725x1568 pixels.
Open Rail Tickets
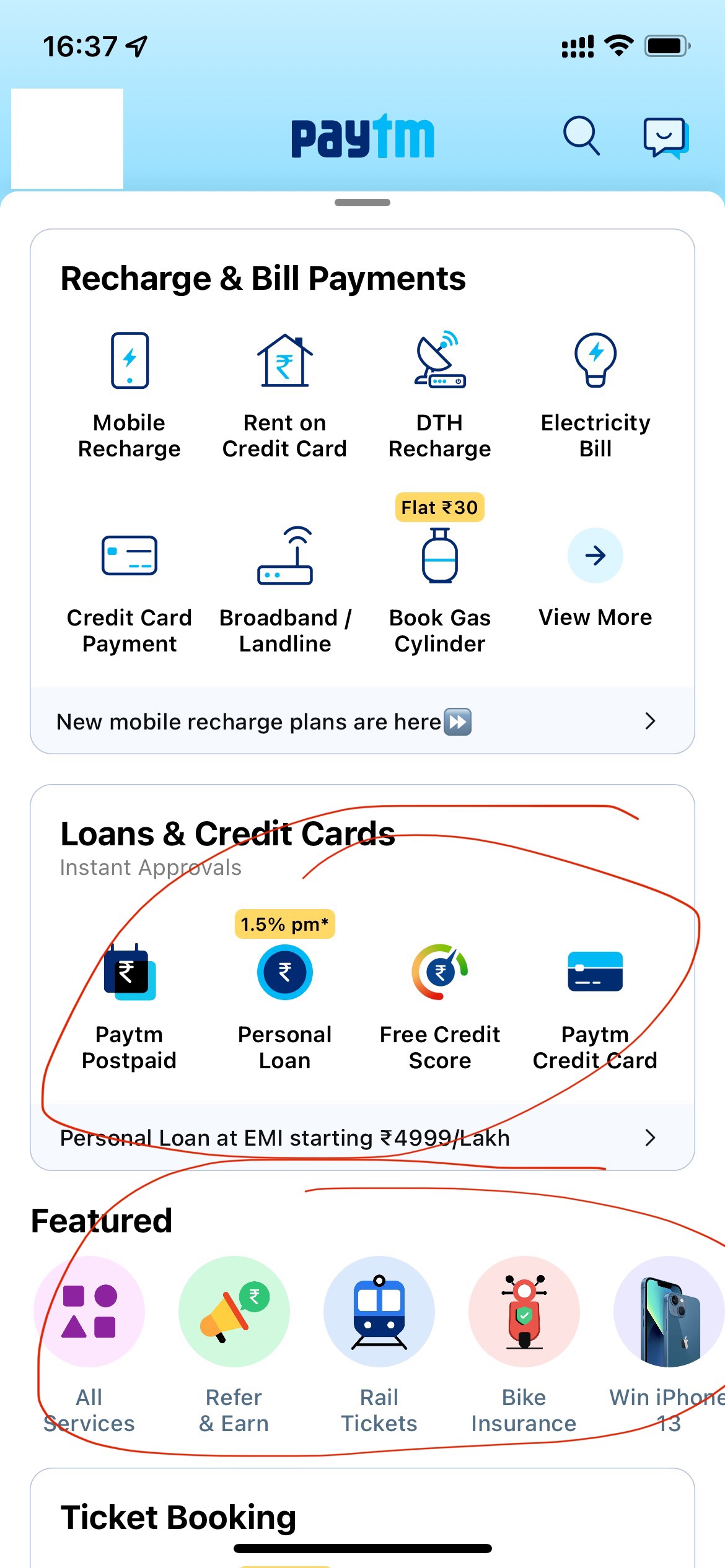(379, 1345)
